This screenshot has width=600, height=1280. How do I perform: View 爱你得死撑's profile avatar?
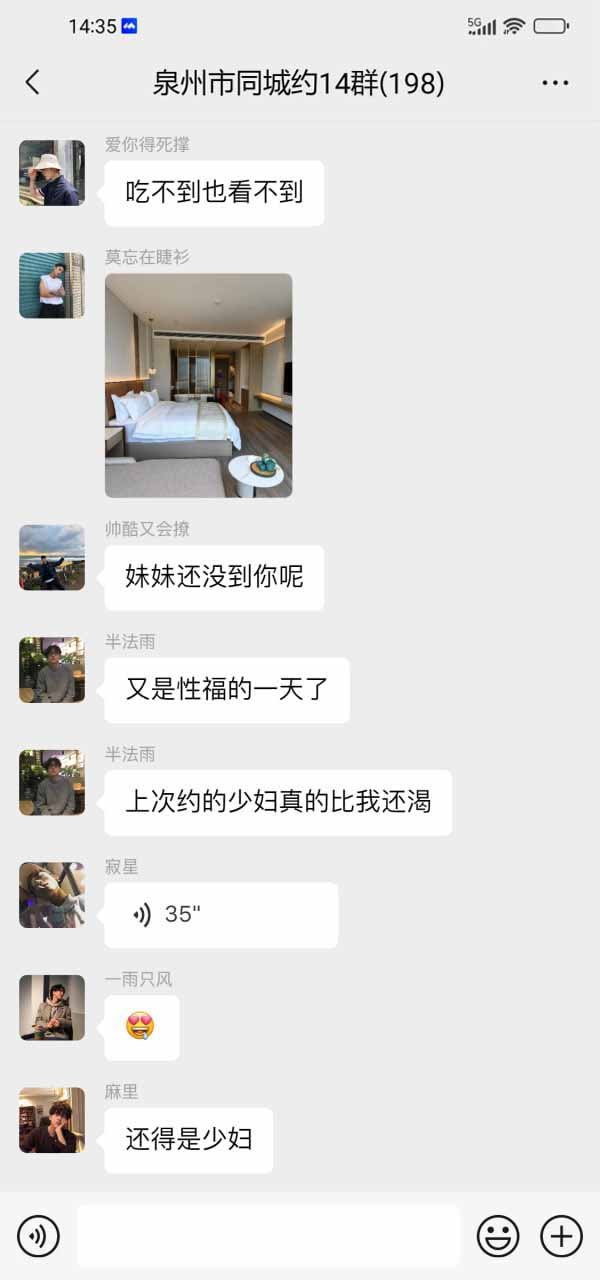(52, 173)
